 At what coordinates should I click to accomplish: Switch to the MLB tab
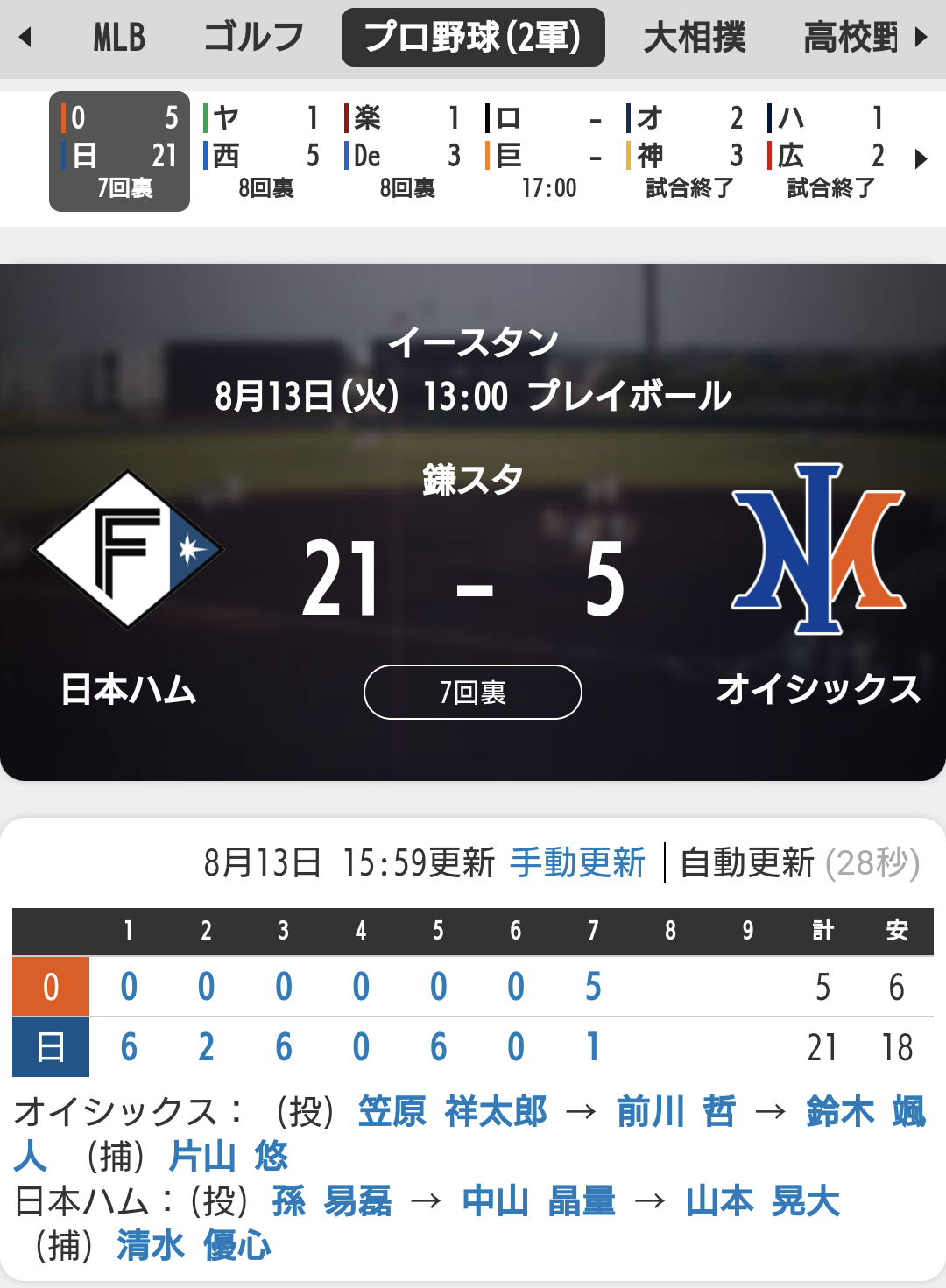tap(119, 38)
